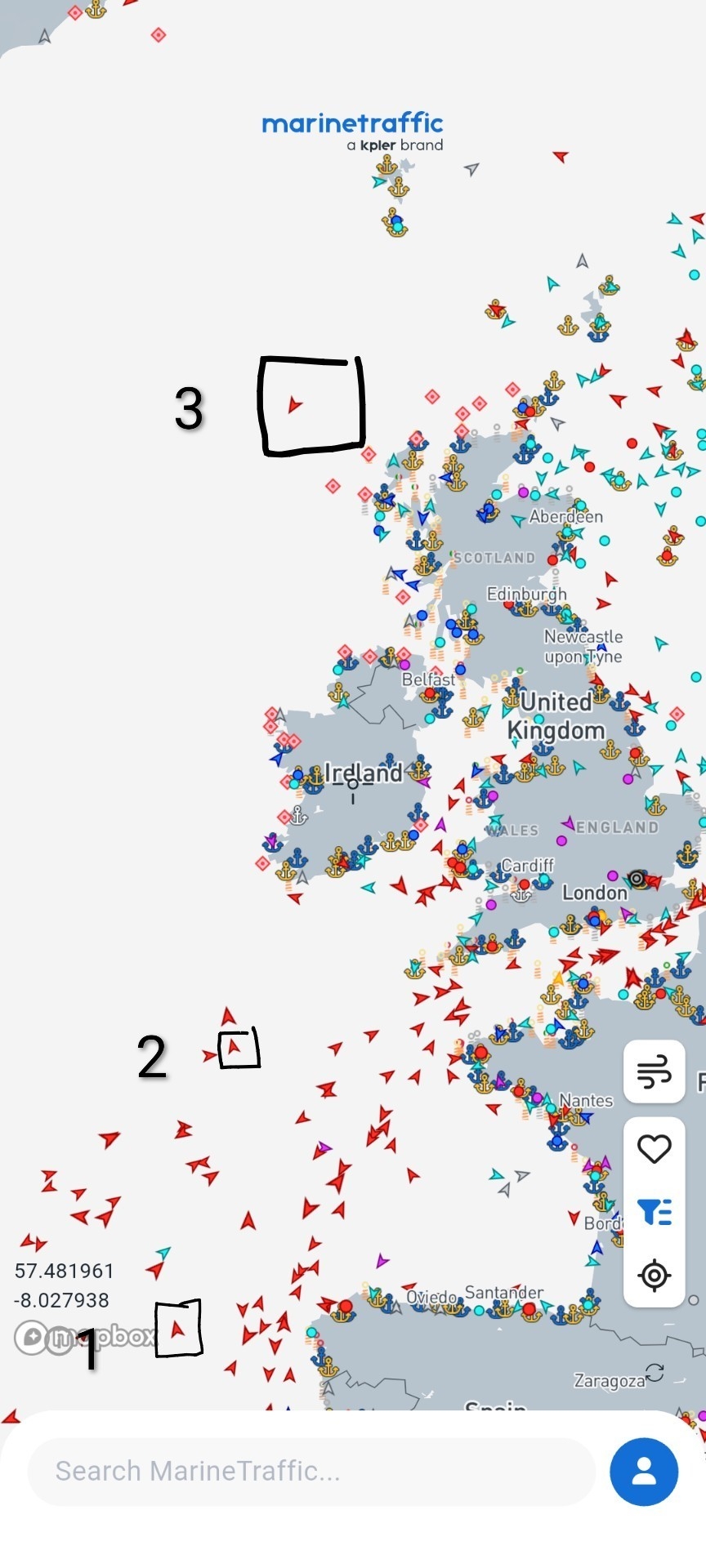Open the Search MarineTraffic field
The image size is (706, 1568).
[x=311, y=1471]
